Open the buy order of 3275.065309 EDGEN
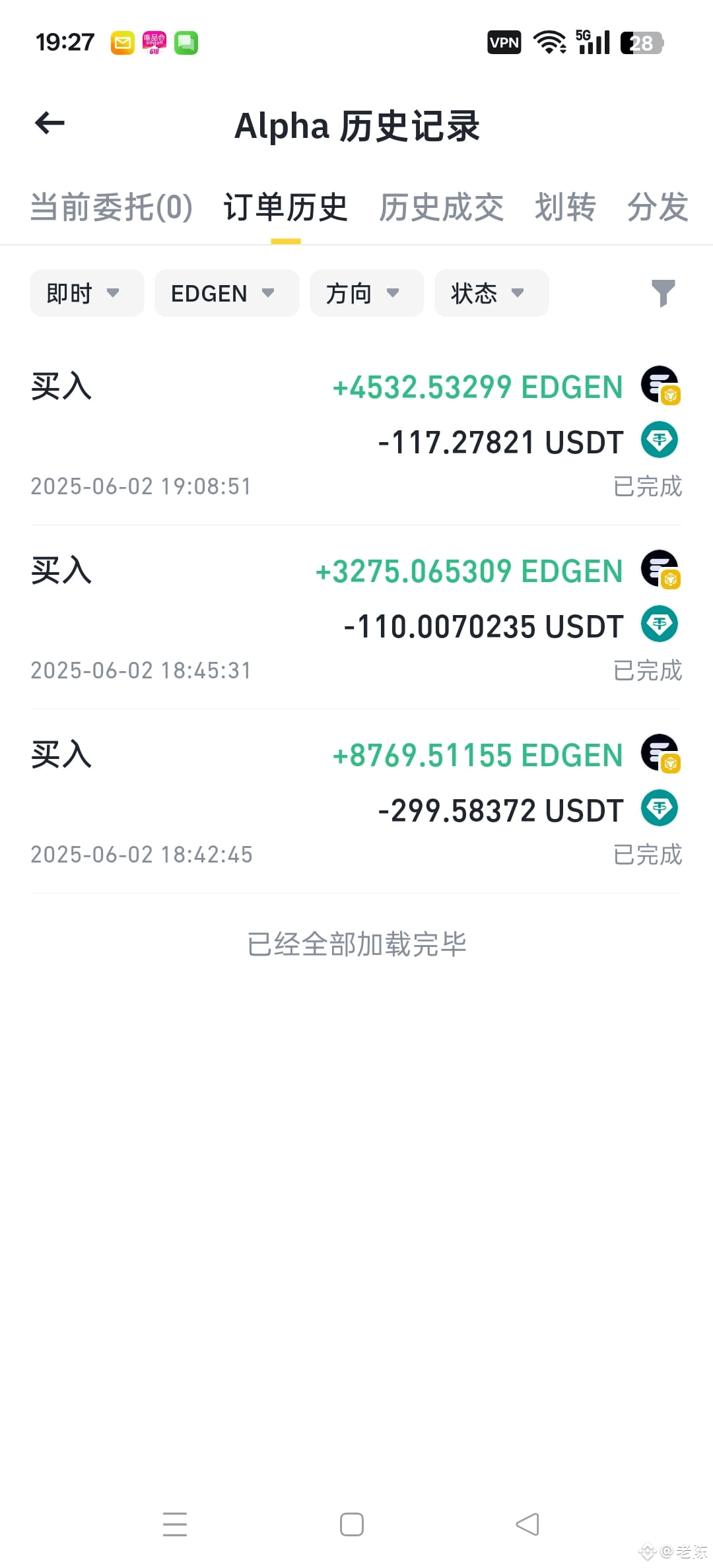This screenshot has height=1568, width=713. [x=356, y=618]
